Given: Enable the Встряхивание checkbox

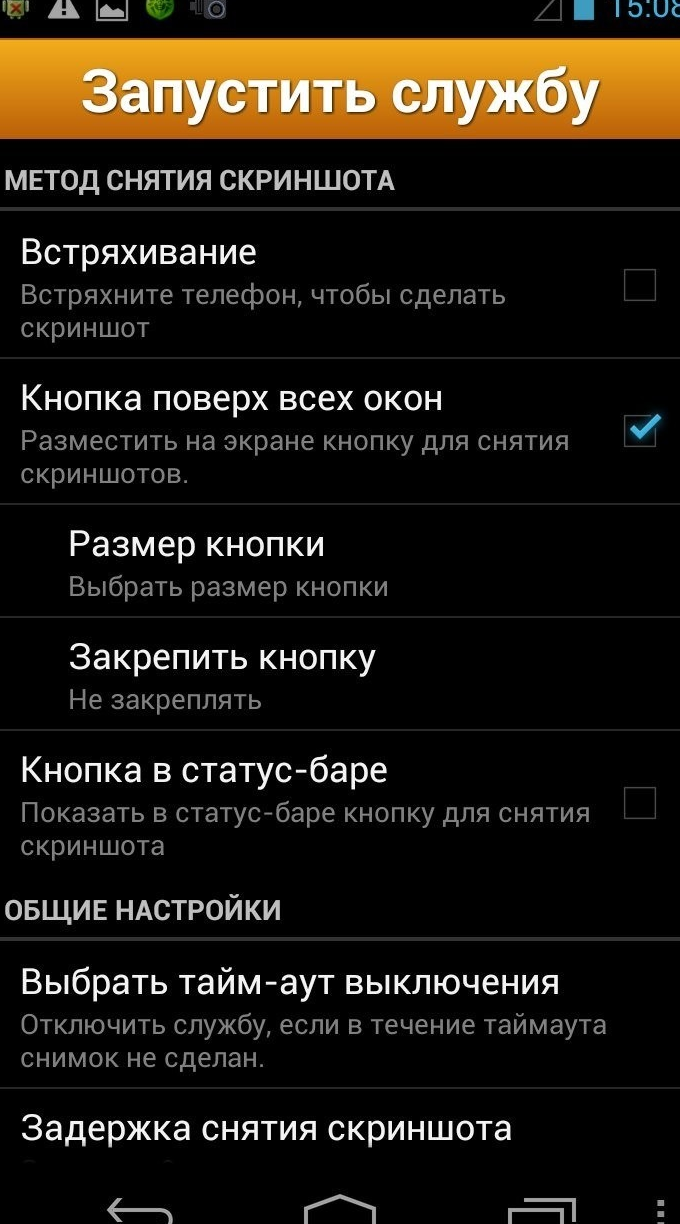Looking at the screenshot, I should tap(639, 285).
